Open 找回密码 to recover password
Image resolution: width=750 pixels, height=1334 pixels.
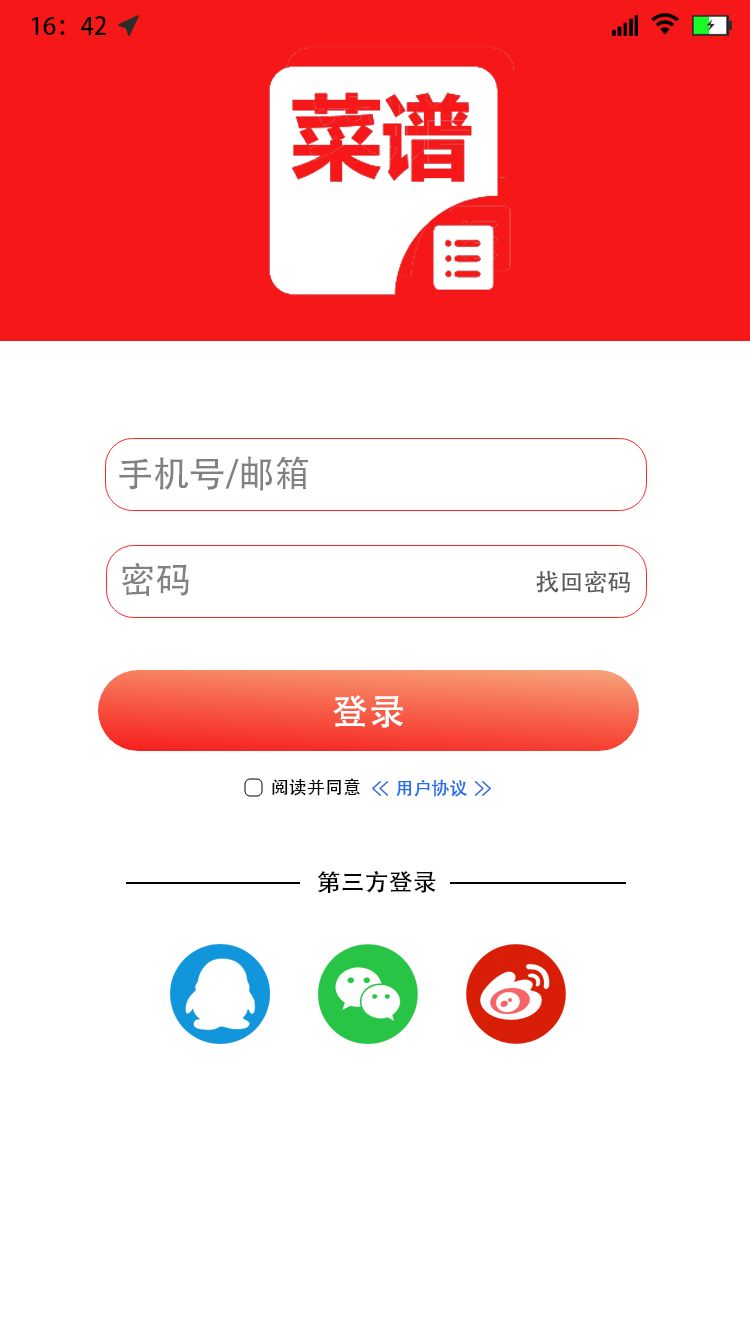(583, 582)
